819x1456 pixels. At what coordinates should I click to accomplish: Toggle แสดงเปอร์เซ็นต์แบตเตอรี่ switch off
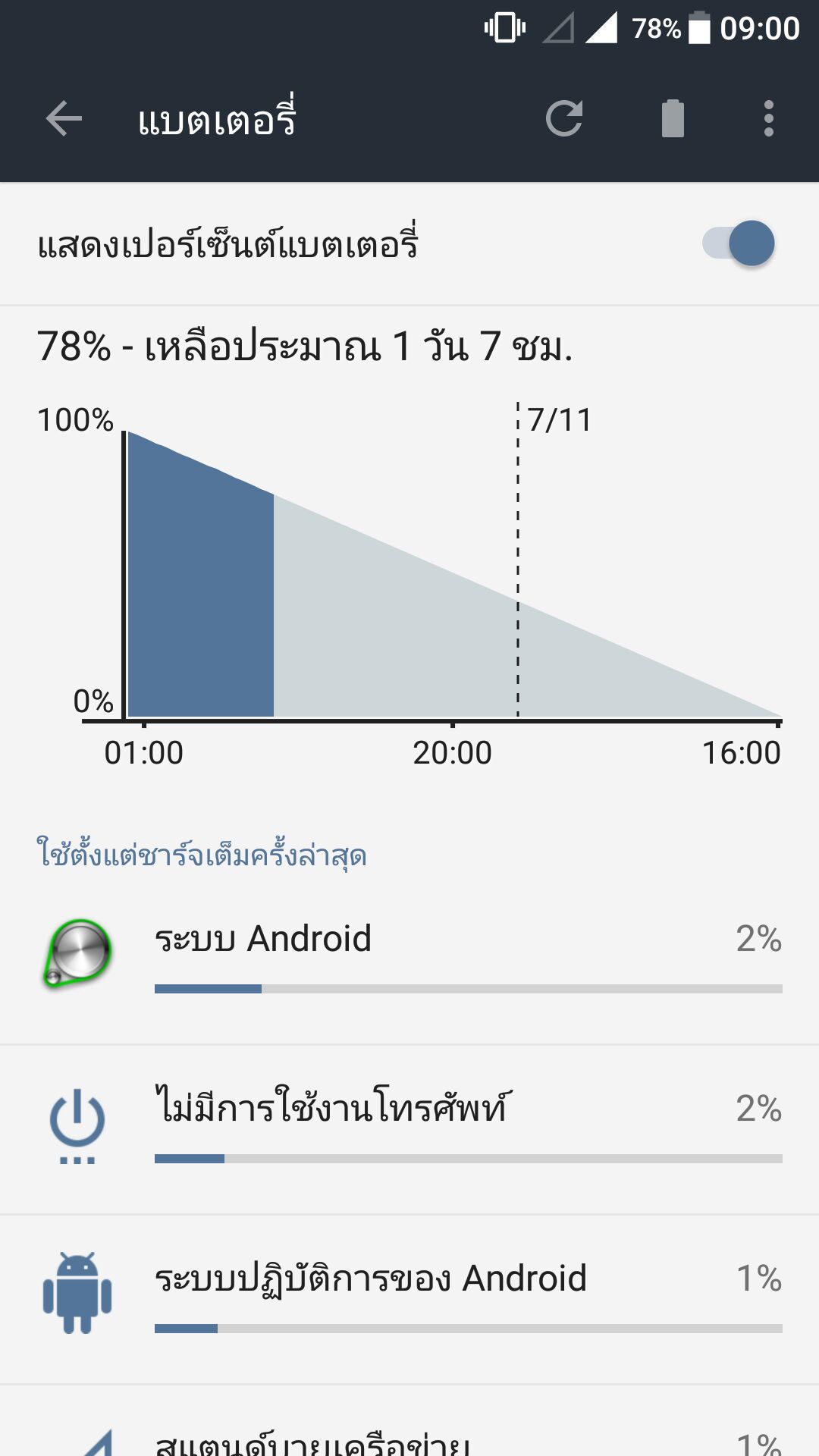739,244
